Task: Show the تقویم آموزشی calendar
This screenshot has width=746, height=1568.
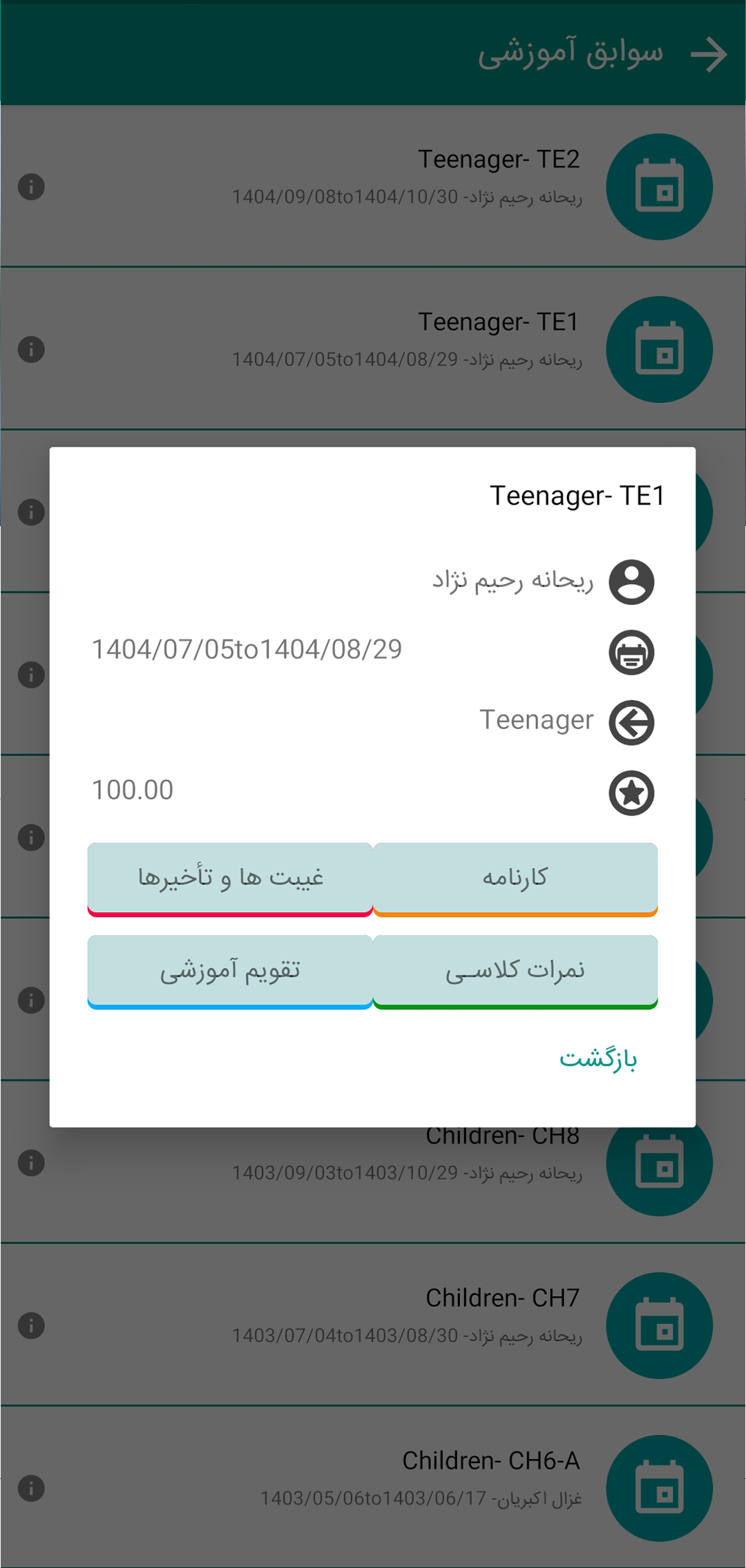Action: (x=230, y=971)
